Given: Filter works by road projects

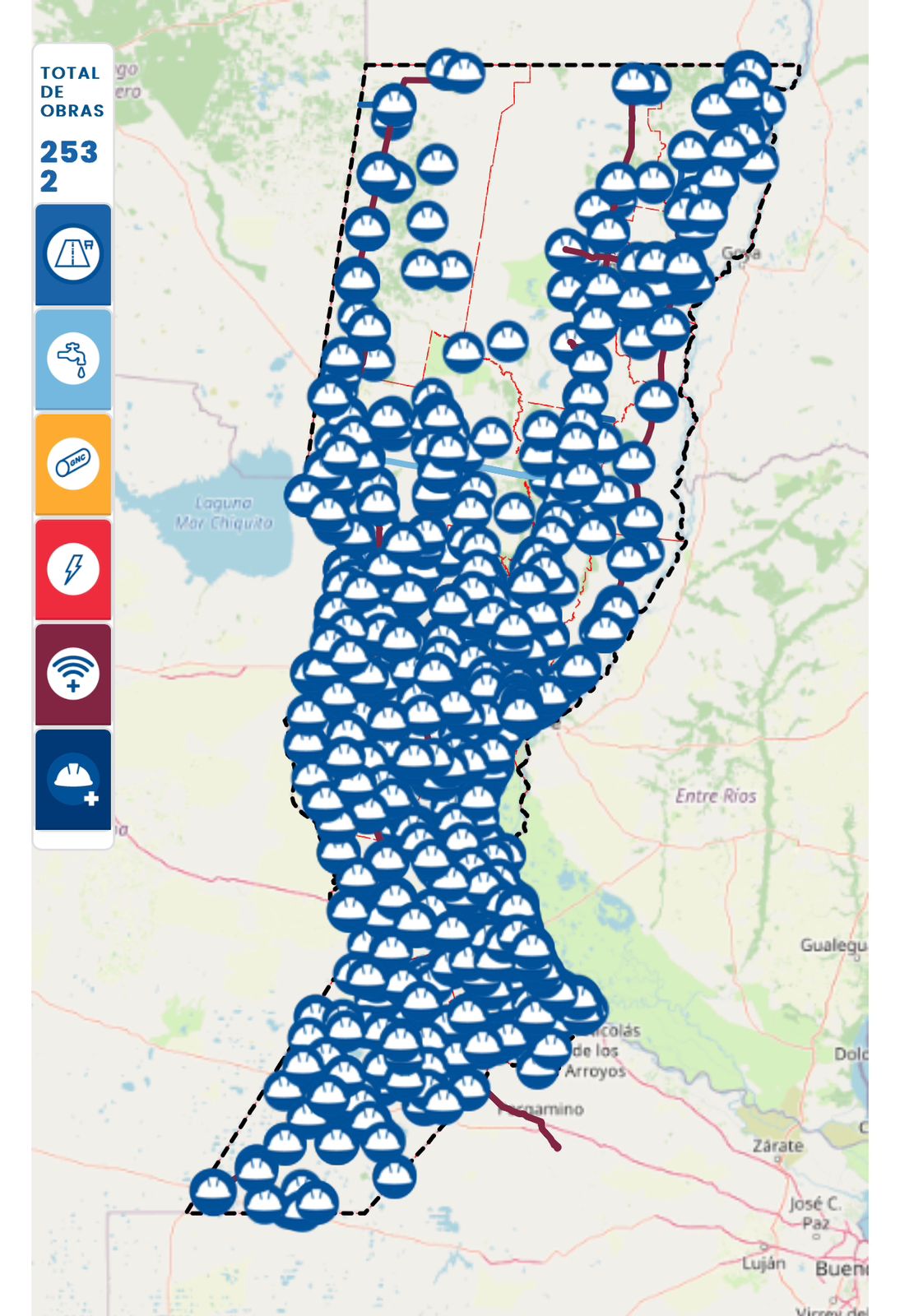Looking at the screenshot, I should [x=73, y=254].
